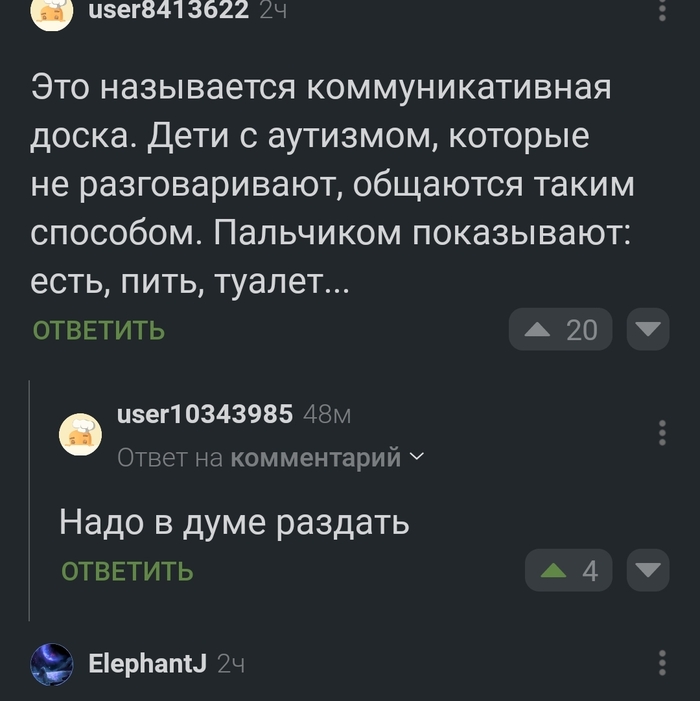
Task: View user10343985's avatar
Action: pos(80,435)
